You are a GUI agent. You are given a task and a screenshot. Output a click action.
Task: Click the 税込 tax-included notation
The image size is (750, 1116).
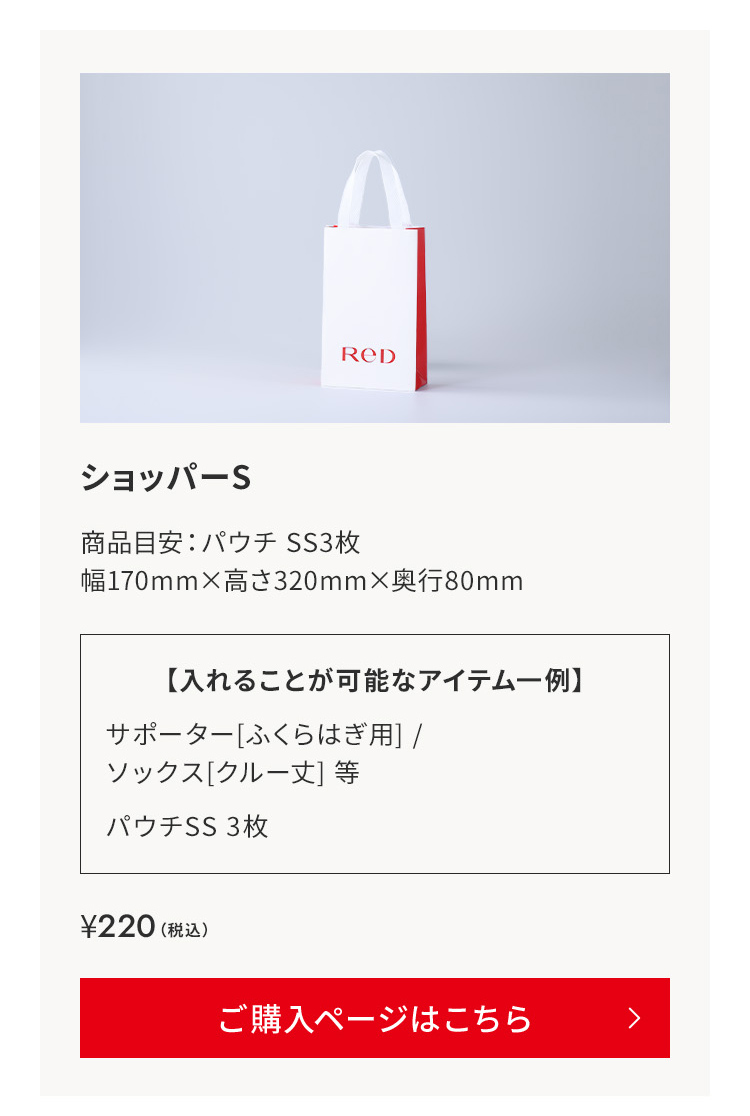[186, 931]
